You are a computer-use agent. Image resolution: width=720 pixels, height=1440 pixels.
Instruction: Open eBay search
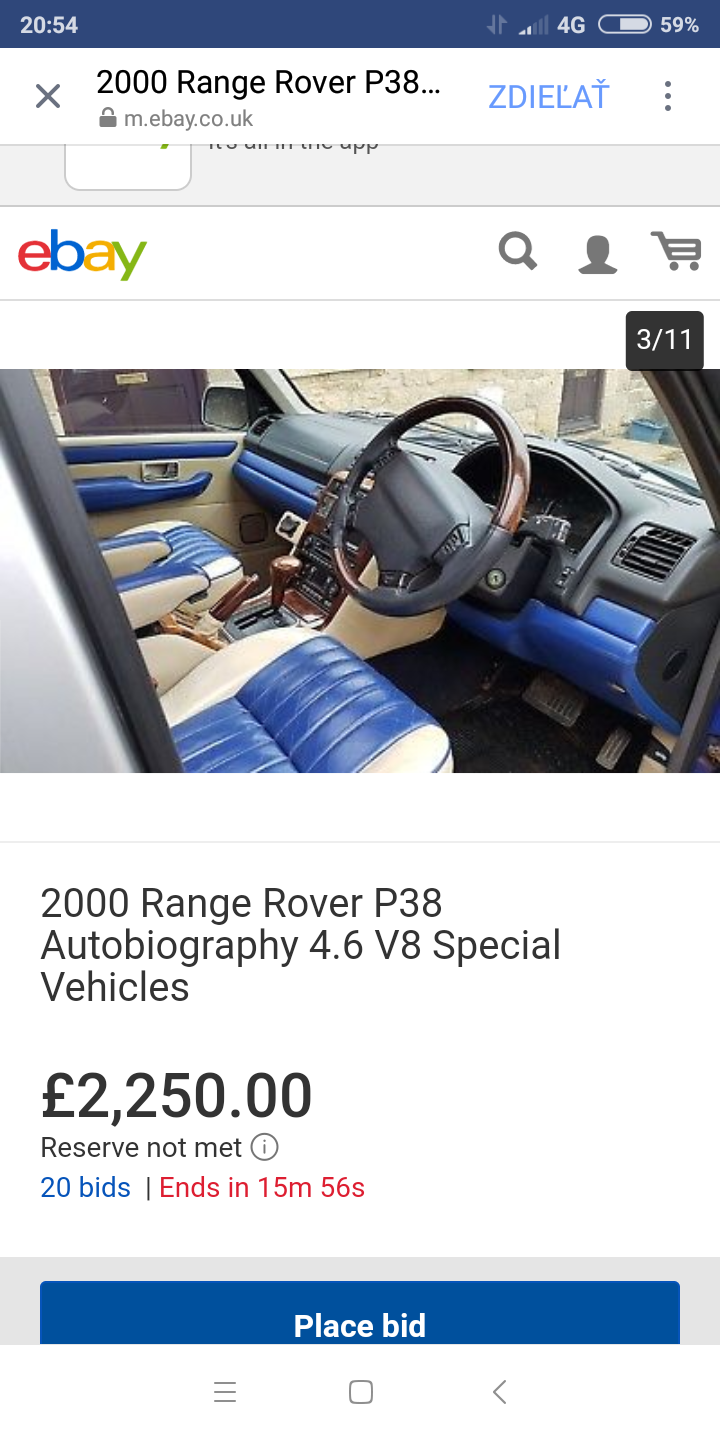click(518, 252)
